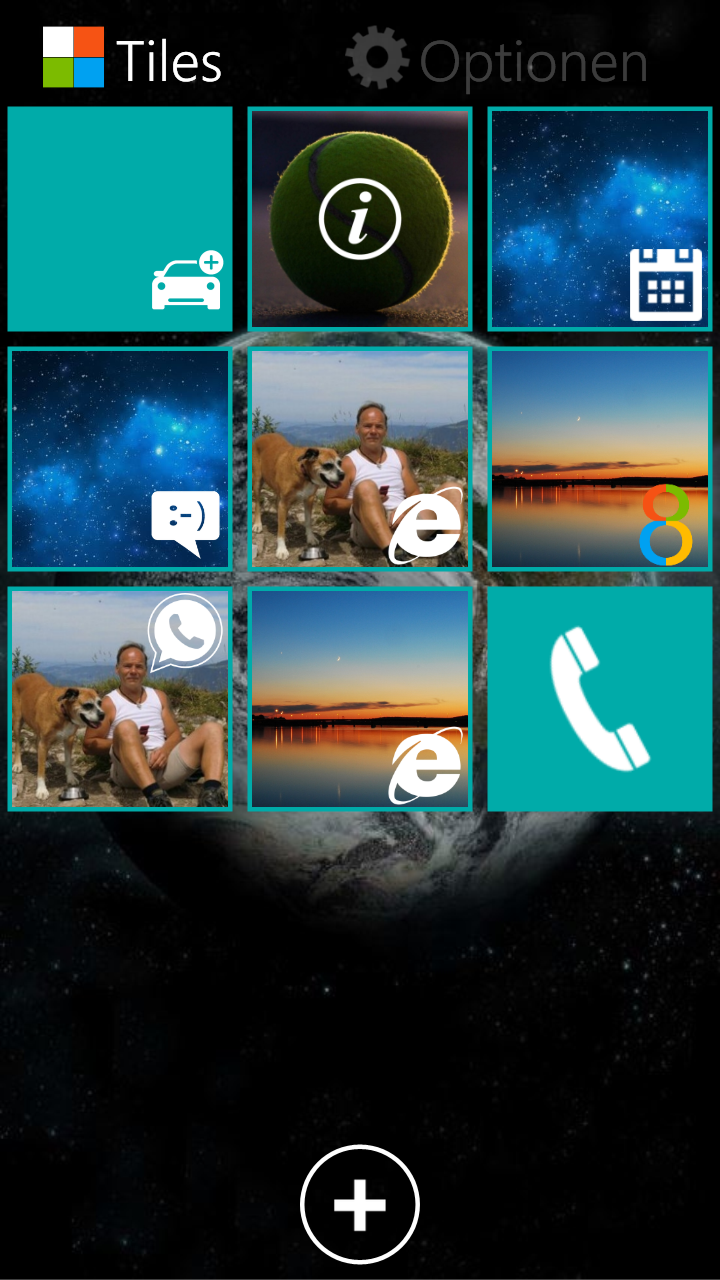Add a new tile with plus button
Screen dimensions: 720x1280
tap(360, 1205)
